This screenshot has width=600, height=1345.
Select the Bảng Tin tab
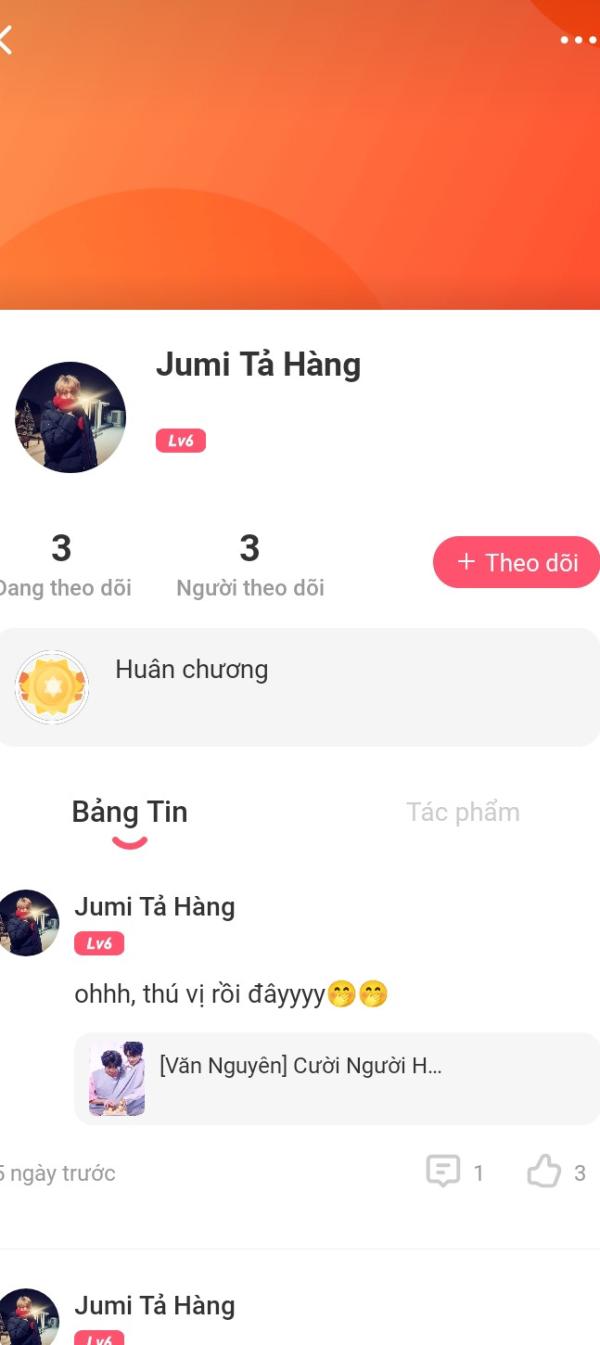[130, 813]
